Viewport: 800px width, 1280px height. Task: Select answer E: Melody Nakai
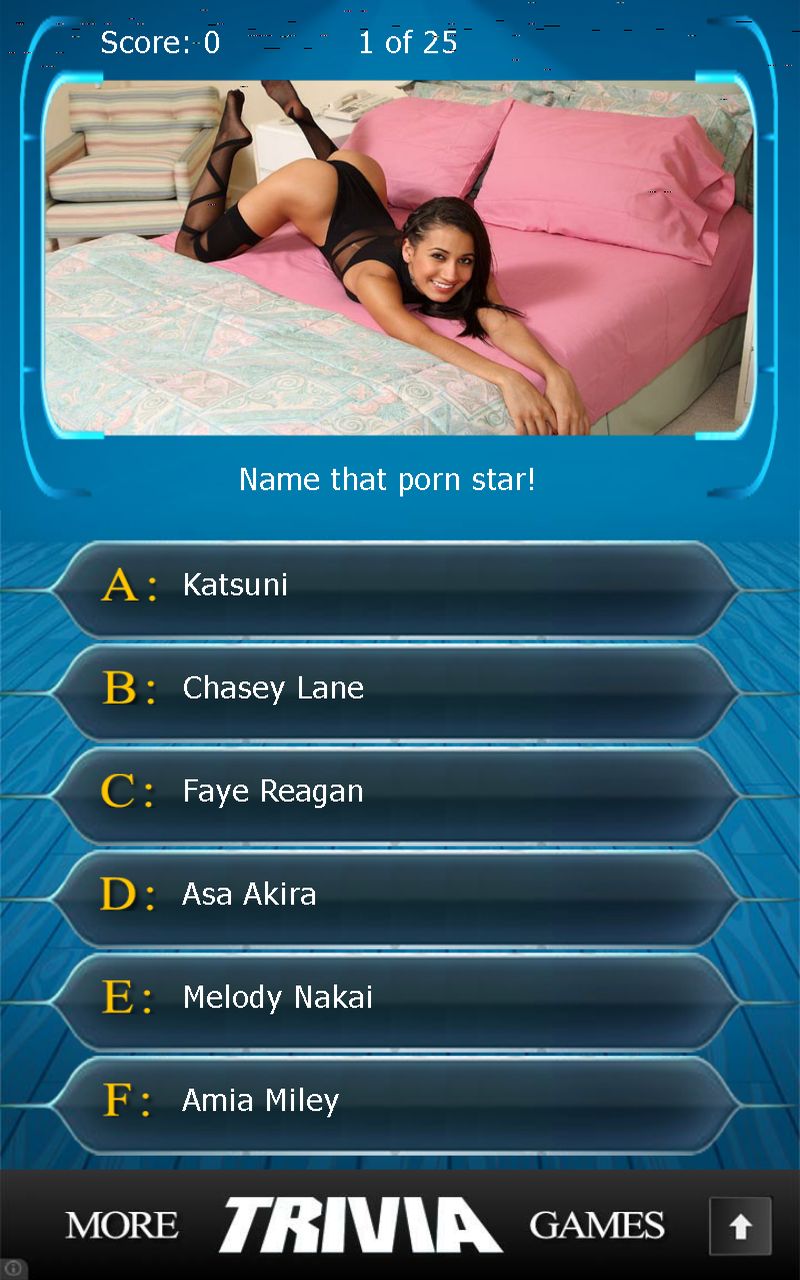pos(395,997)
